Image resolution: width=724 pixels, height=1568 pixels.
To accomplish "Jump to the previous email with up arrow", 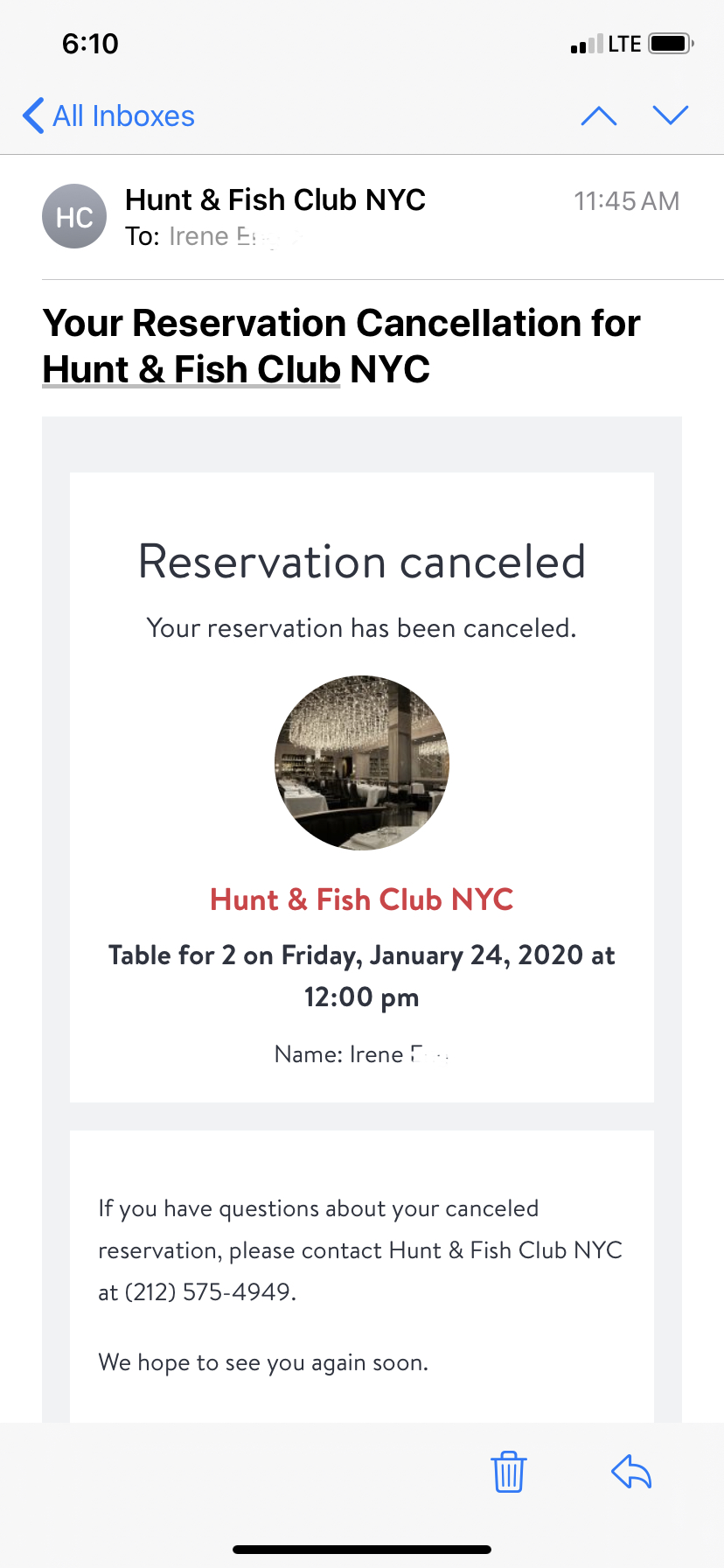I will tap(599, 115).
